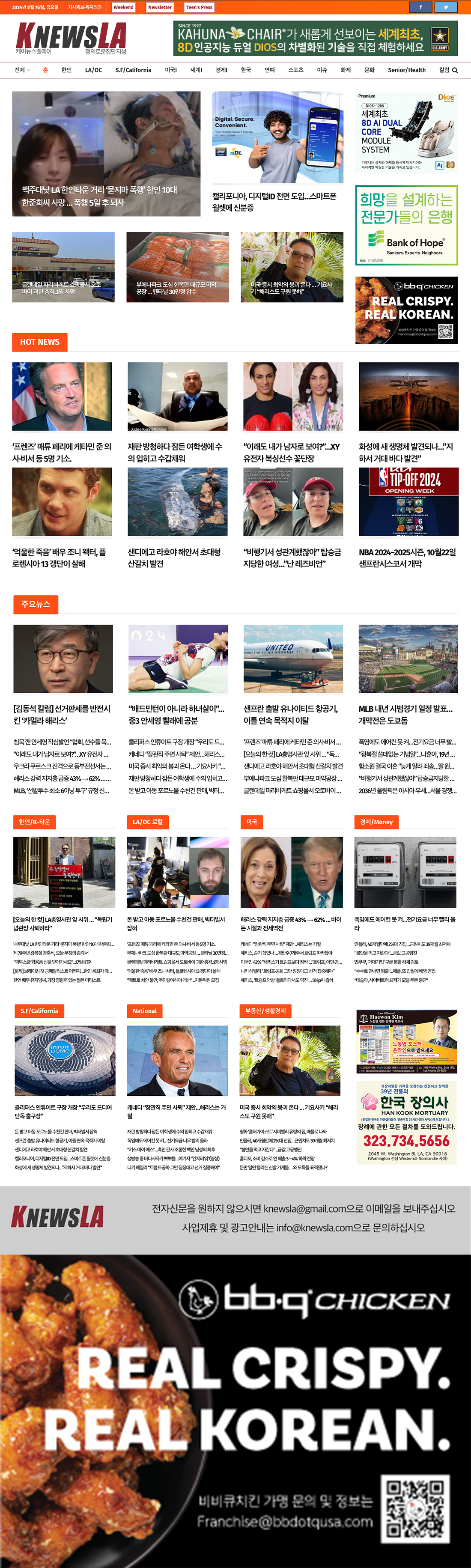Open the Bank of Hope ad banner

tap(406, 225)
